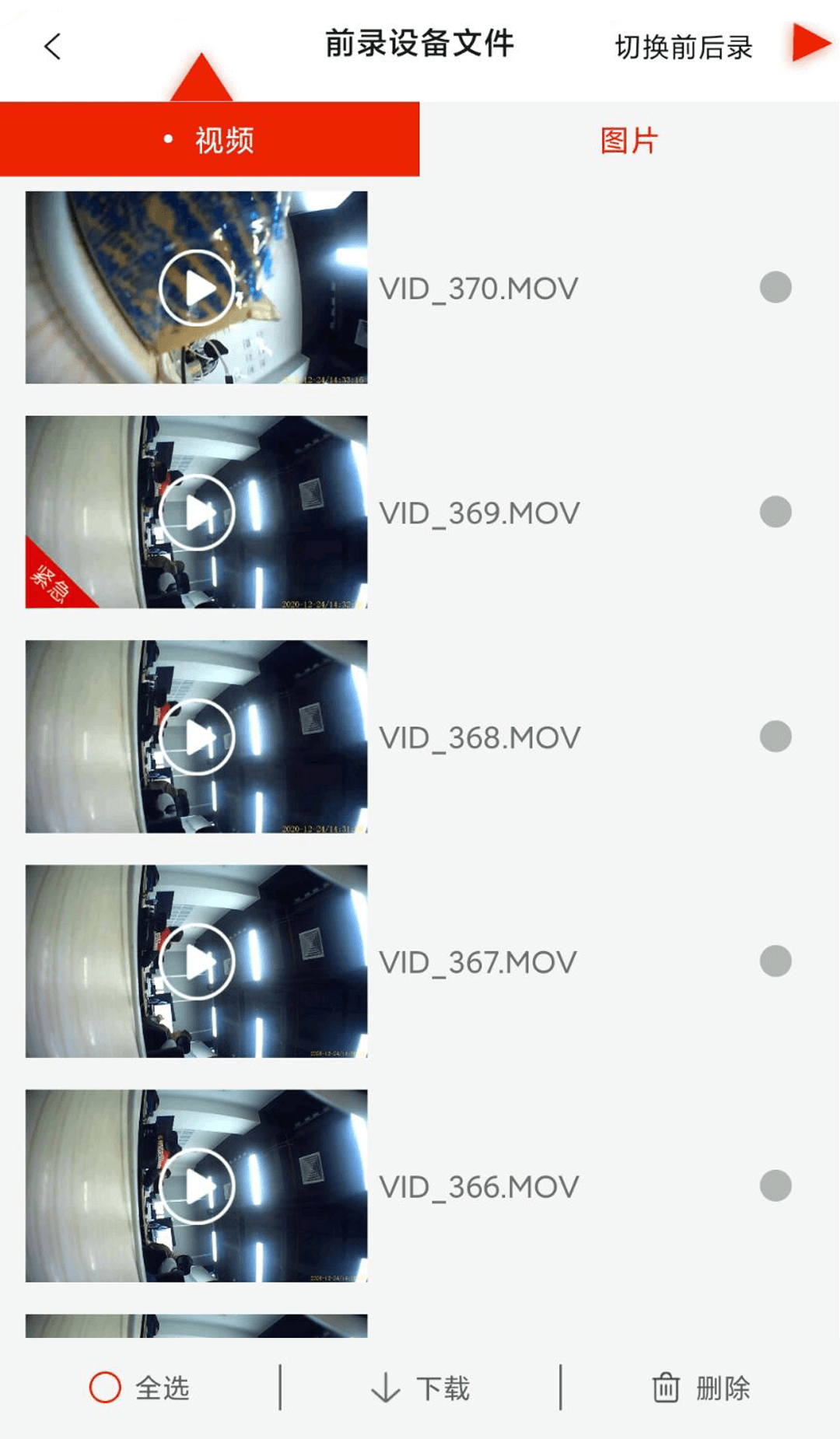Select the circle next to VID_367.MOV
Screen dimensions: 840x1439
tap(775, 961)
